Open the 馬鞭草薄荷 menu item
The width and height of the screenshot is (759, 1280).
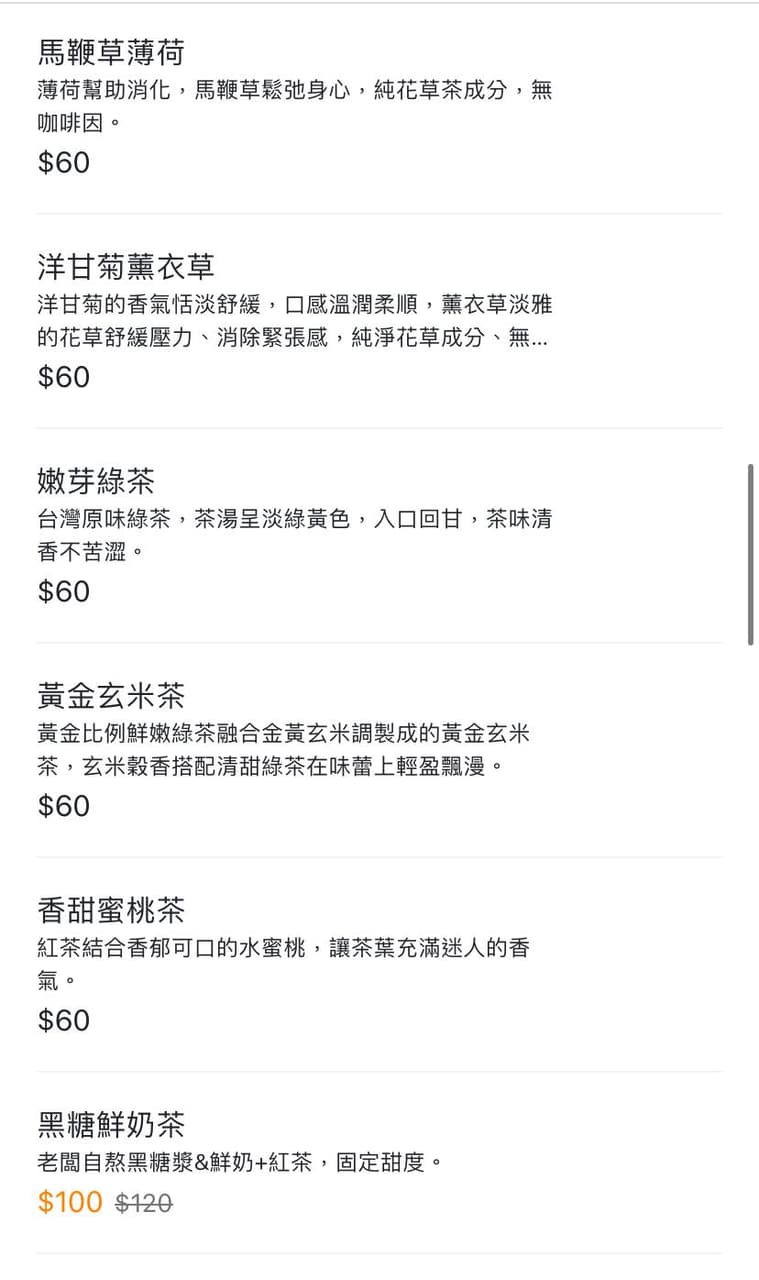pyautogui.click(x=379, y=107)
